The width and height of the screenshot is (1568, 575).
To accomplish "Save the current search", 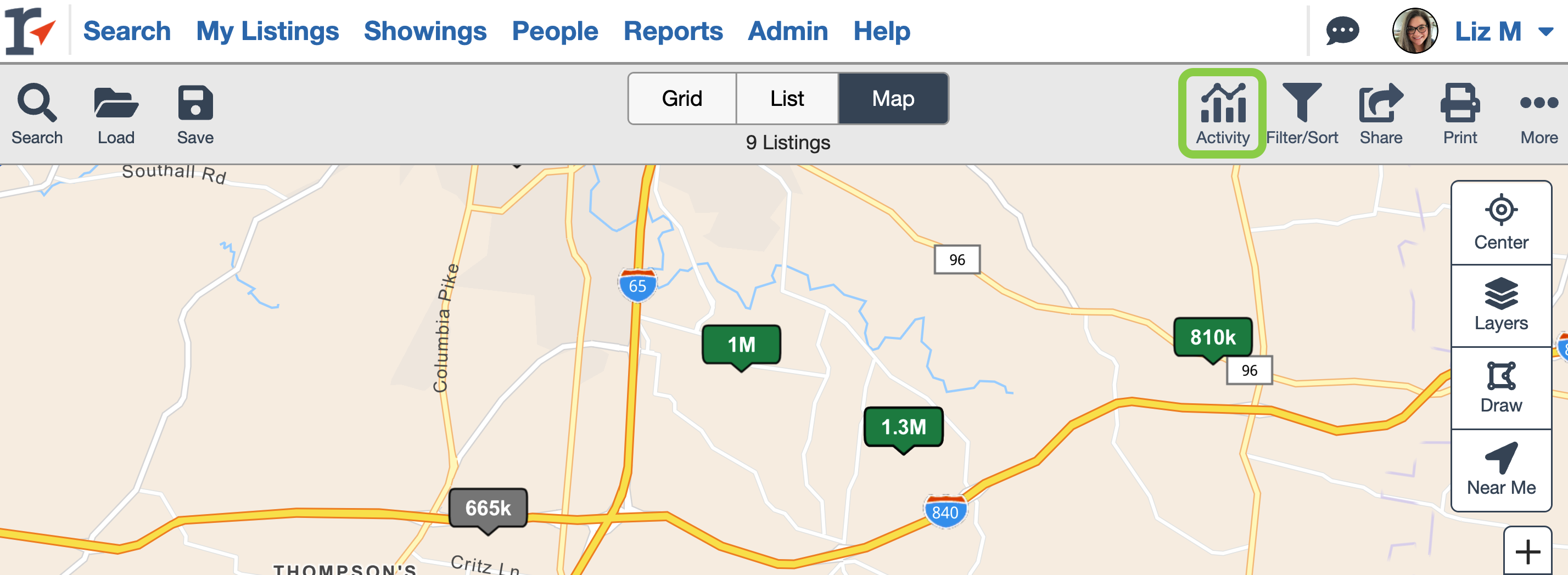I will 195,113.
